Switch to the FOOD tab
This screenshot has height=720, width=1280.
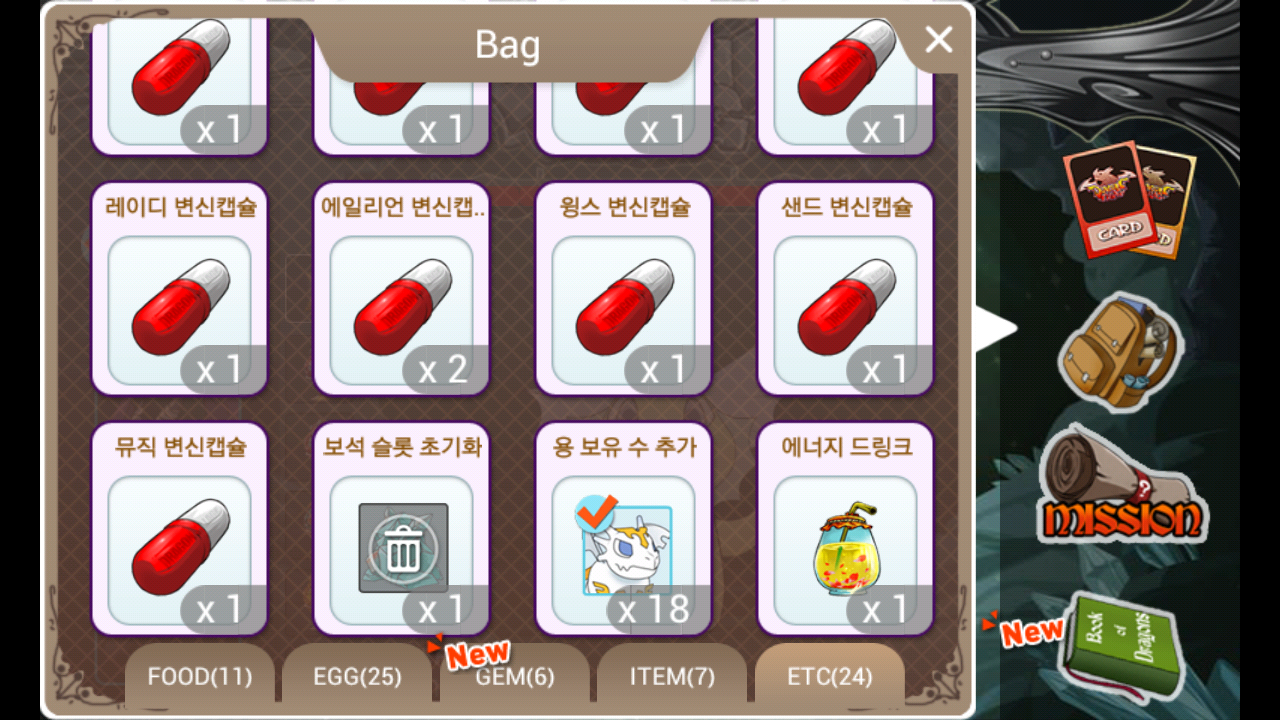pyautogui.click(x=199, y=677)
